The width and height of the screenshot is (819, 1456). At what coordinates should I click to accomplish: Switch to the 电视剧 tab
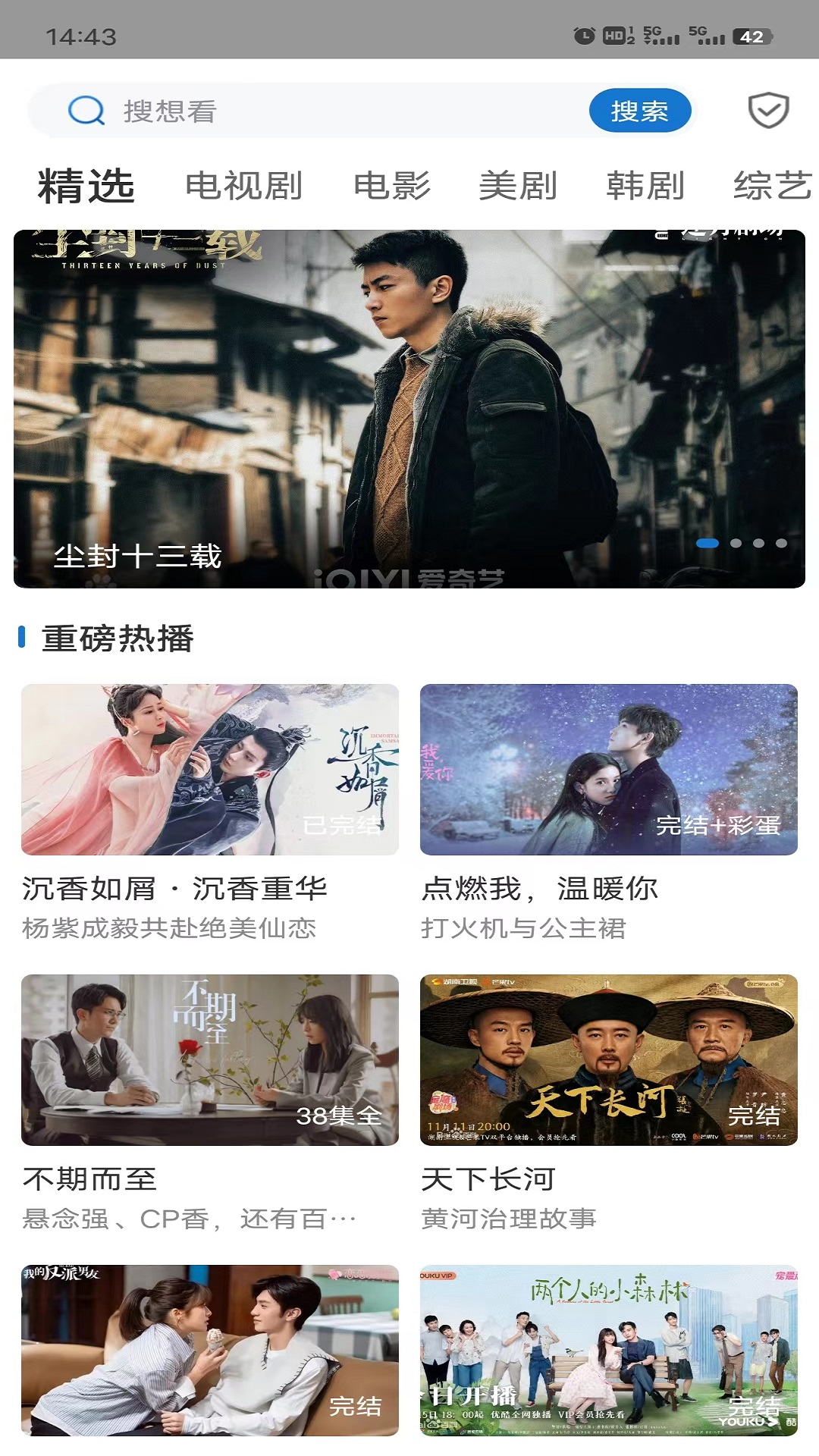pos(244,186)
